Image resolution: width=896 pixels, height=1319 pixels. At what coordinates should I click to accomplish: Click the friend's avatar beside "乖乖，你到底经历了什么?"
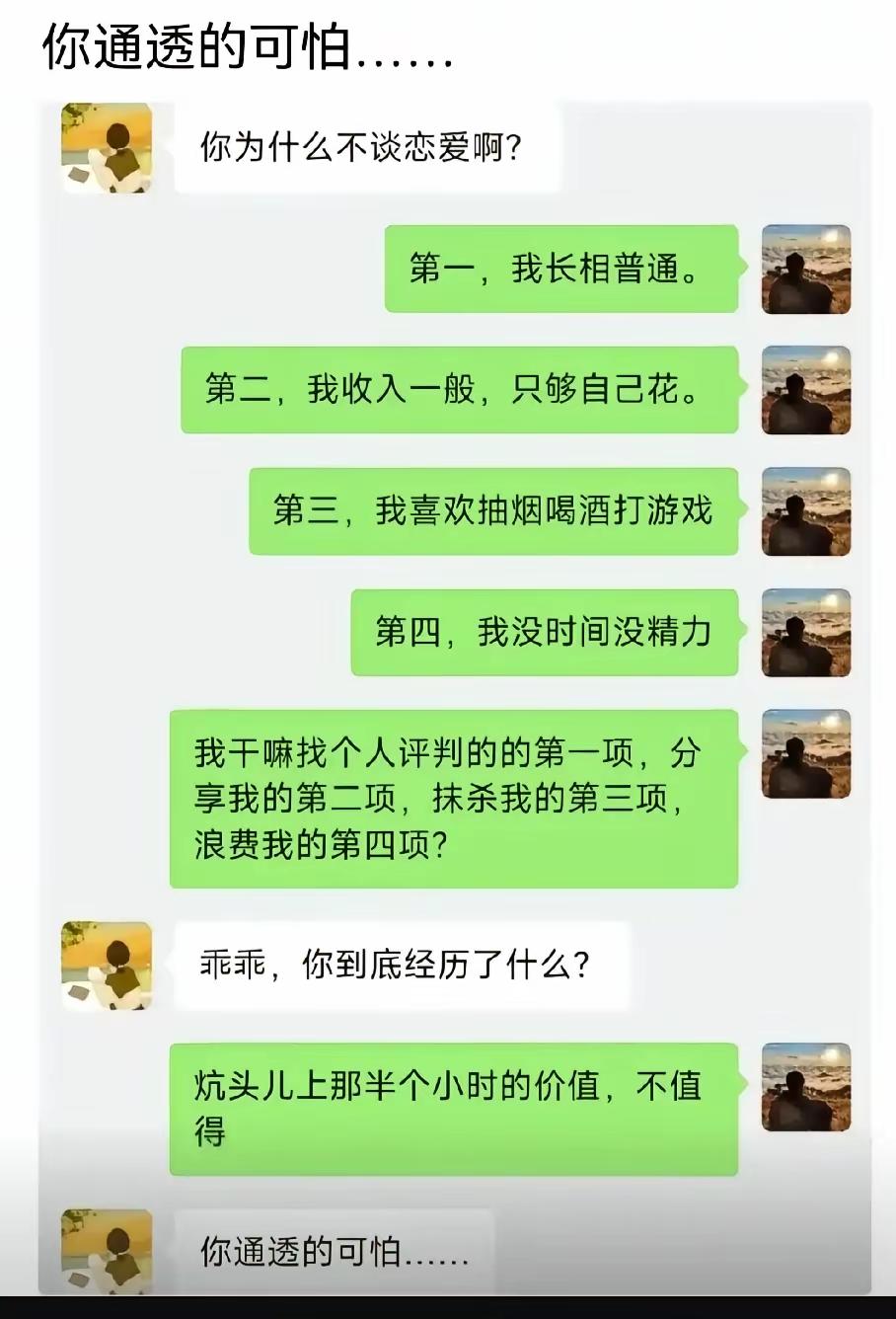pyautogui.click(x=107, y=965)
